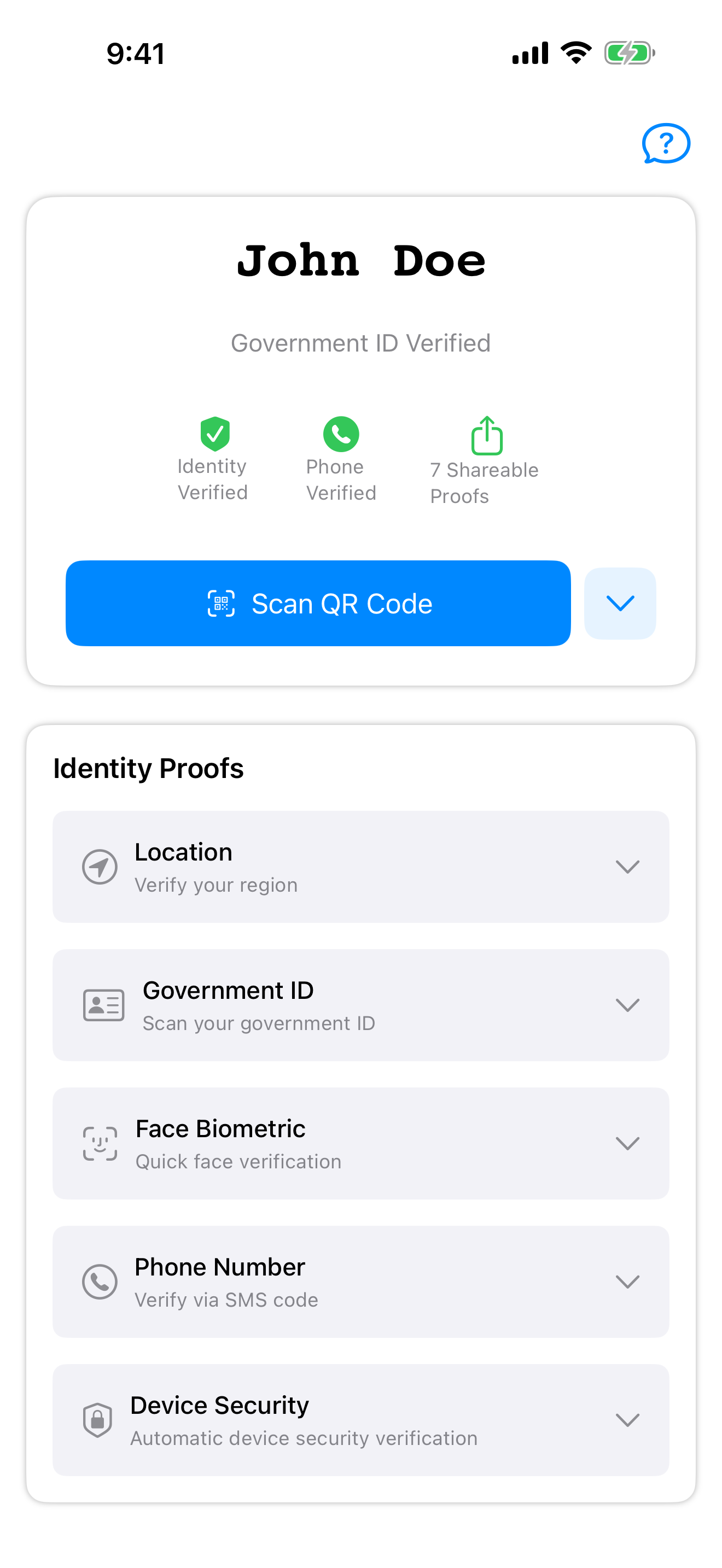Expand the Face Biometric options

(627, 1143)
